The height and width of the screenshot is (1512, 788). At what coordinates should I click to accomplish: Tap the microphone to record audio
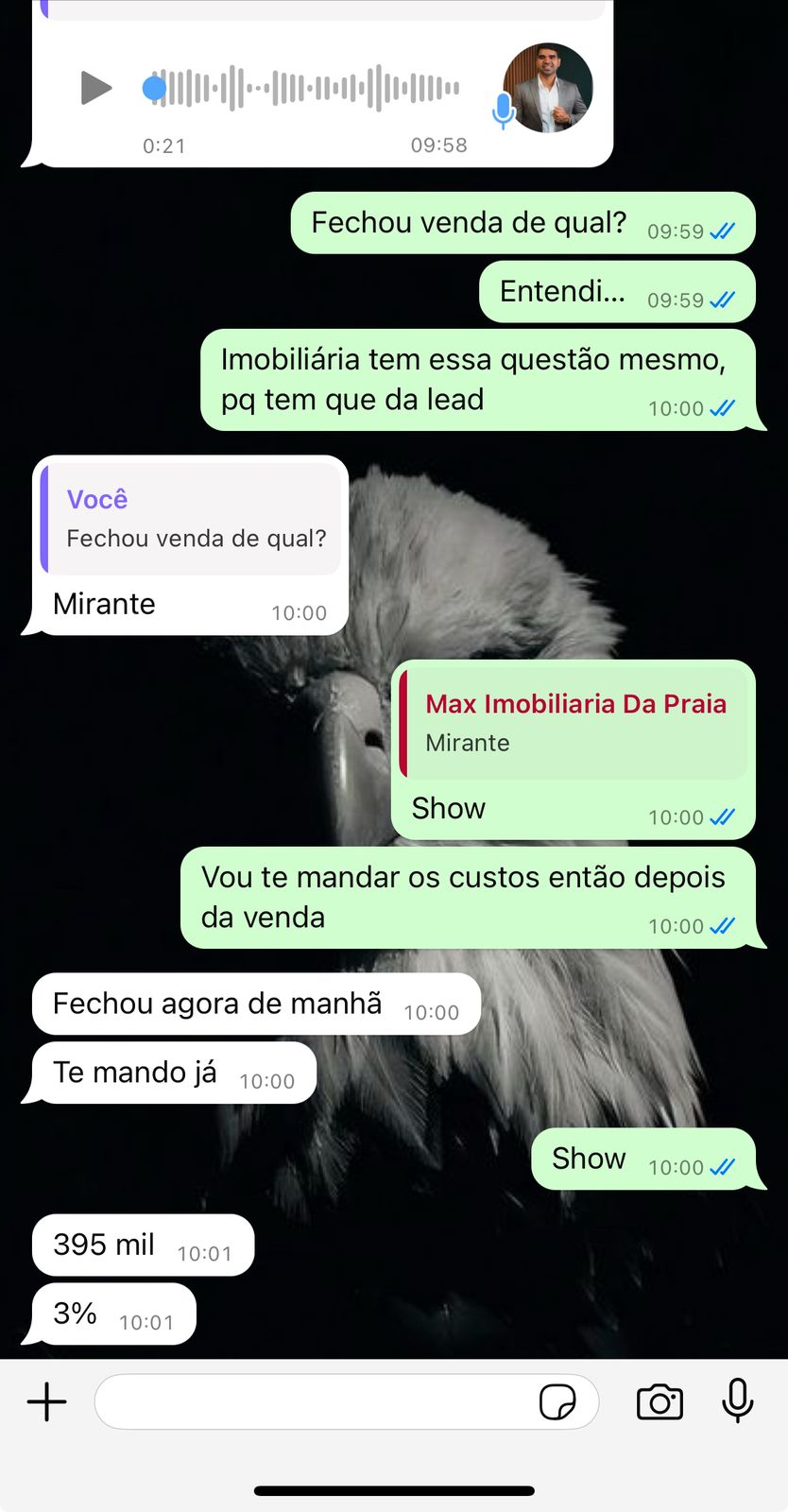click(738, 1400)
